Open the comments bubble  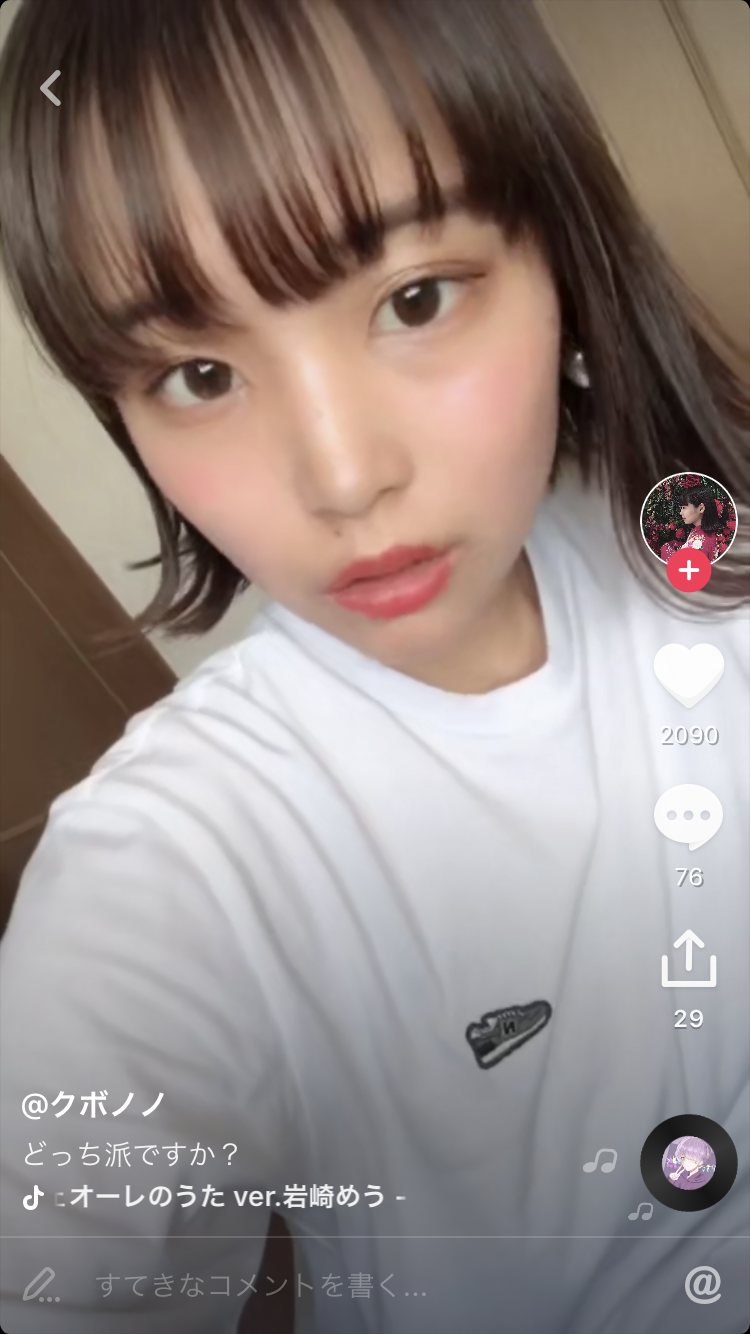[x=689, y=817]
